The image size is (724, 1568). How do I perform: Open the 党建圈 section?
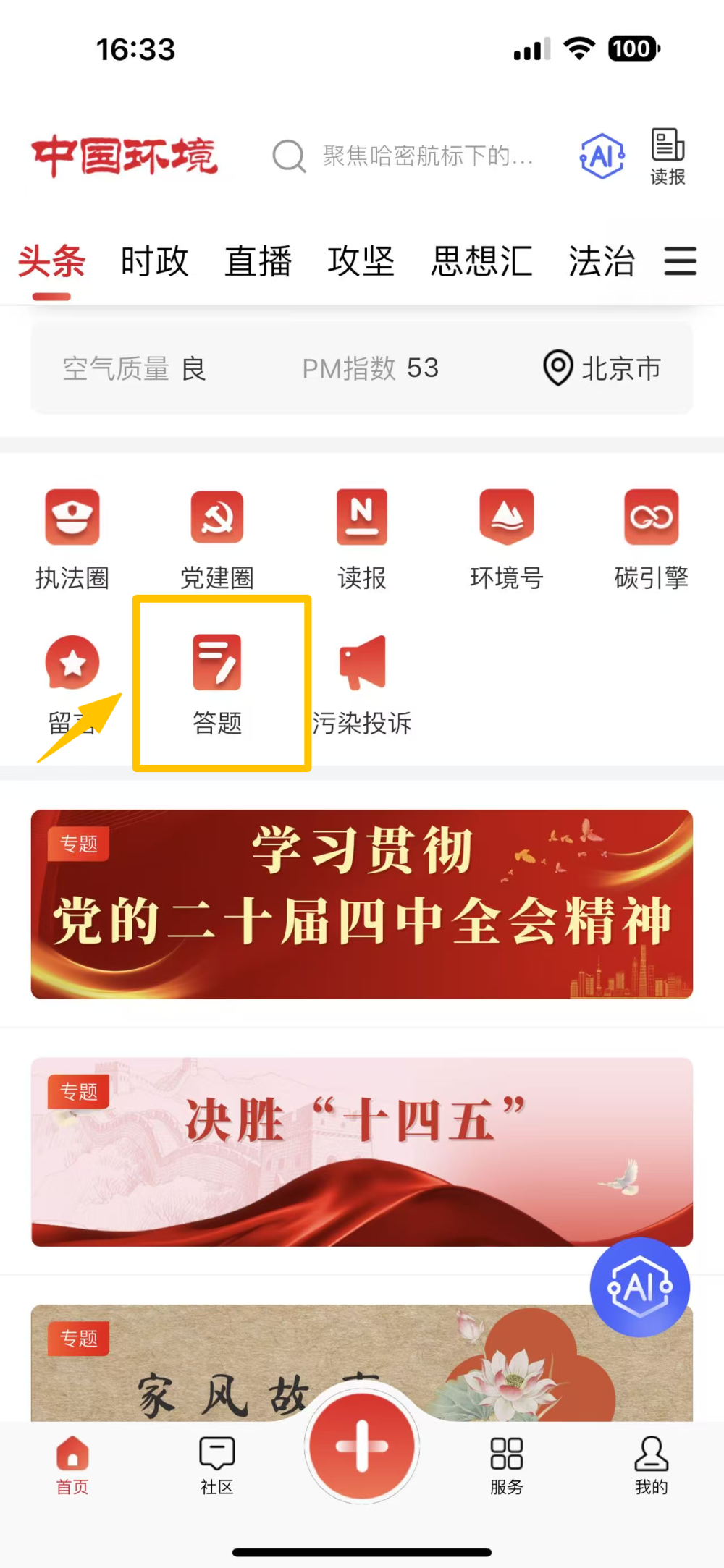pos(216,535)
